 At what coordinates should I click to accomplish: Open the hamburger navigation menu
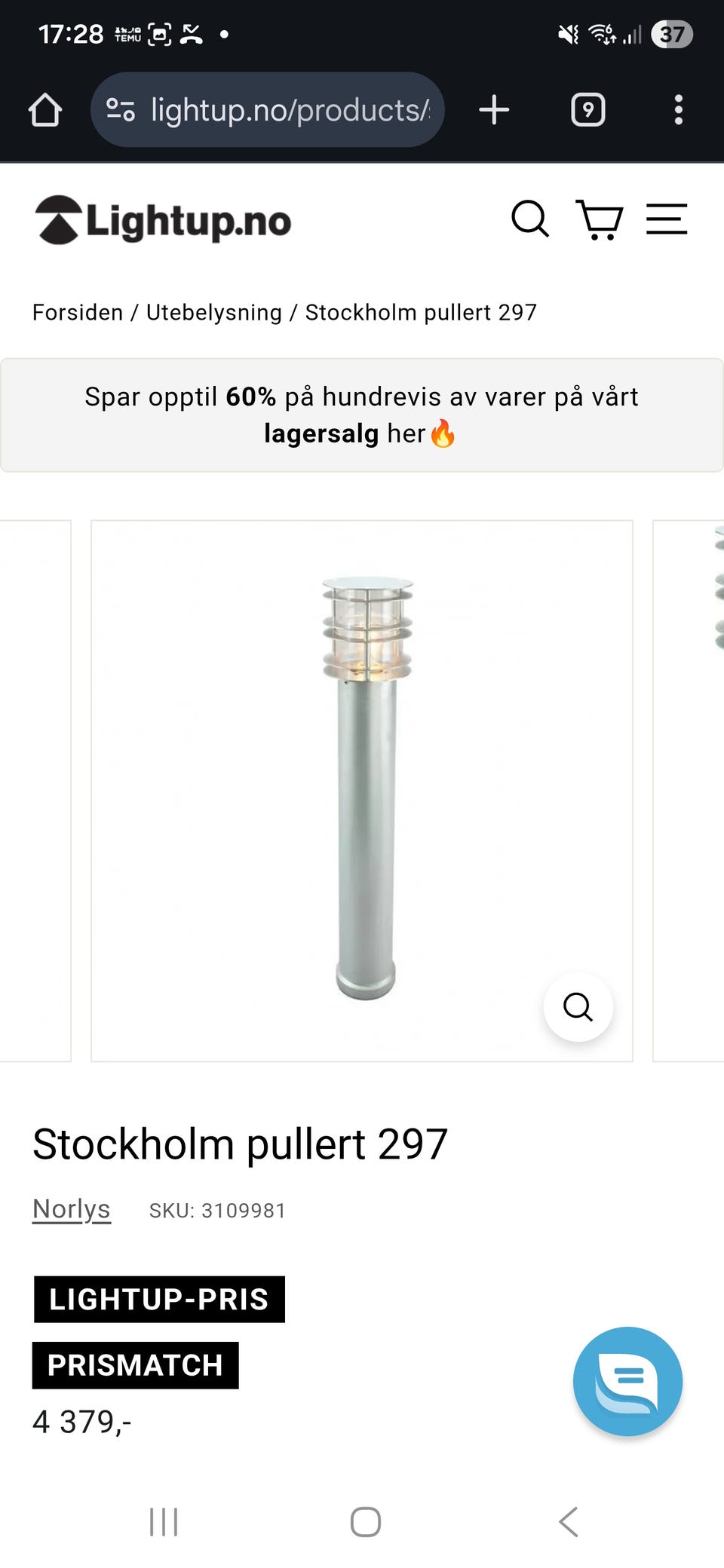coord(667,219)
